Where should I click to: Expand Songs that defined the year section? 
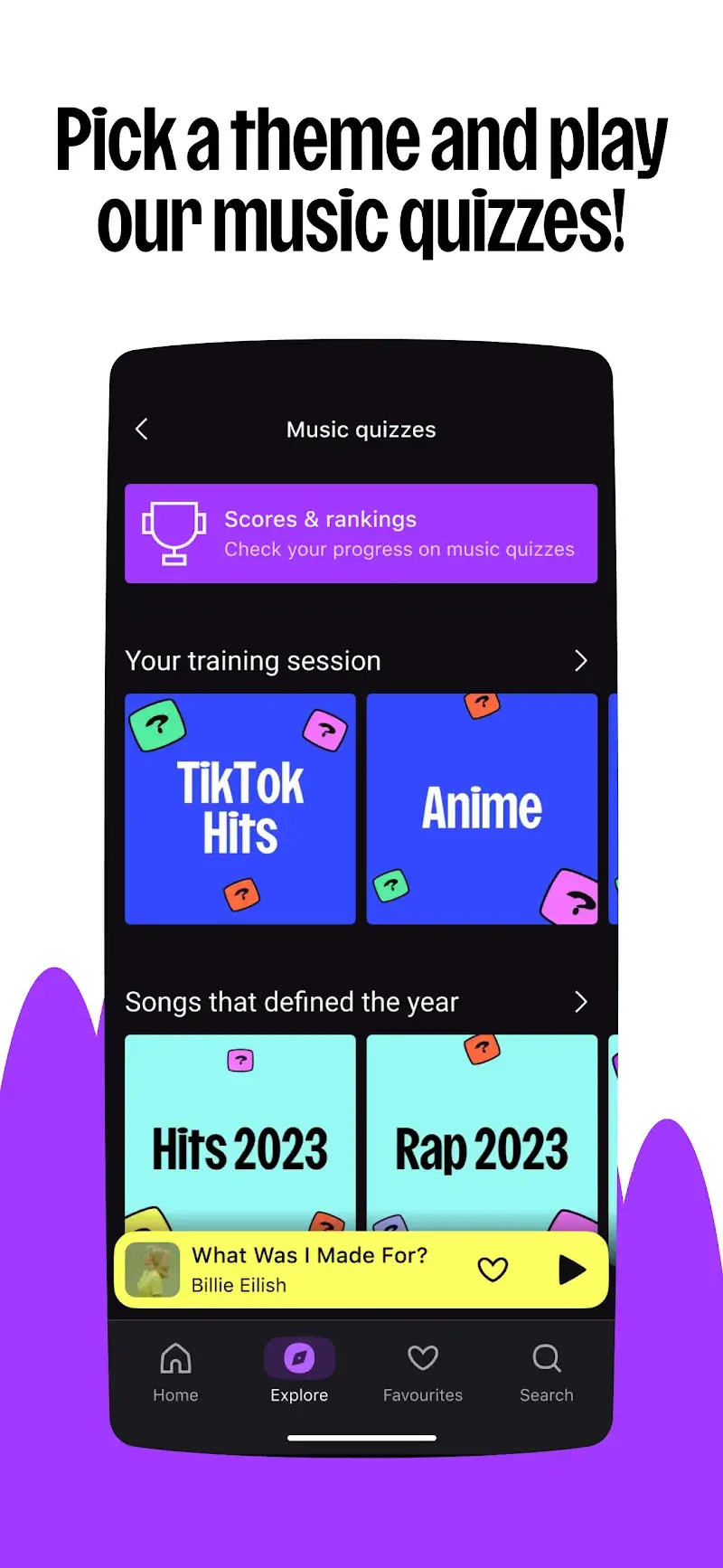[581, 1002]
